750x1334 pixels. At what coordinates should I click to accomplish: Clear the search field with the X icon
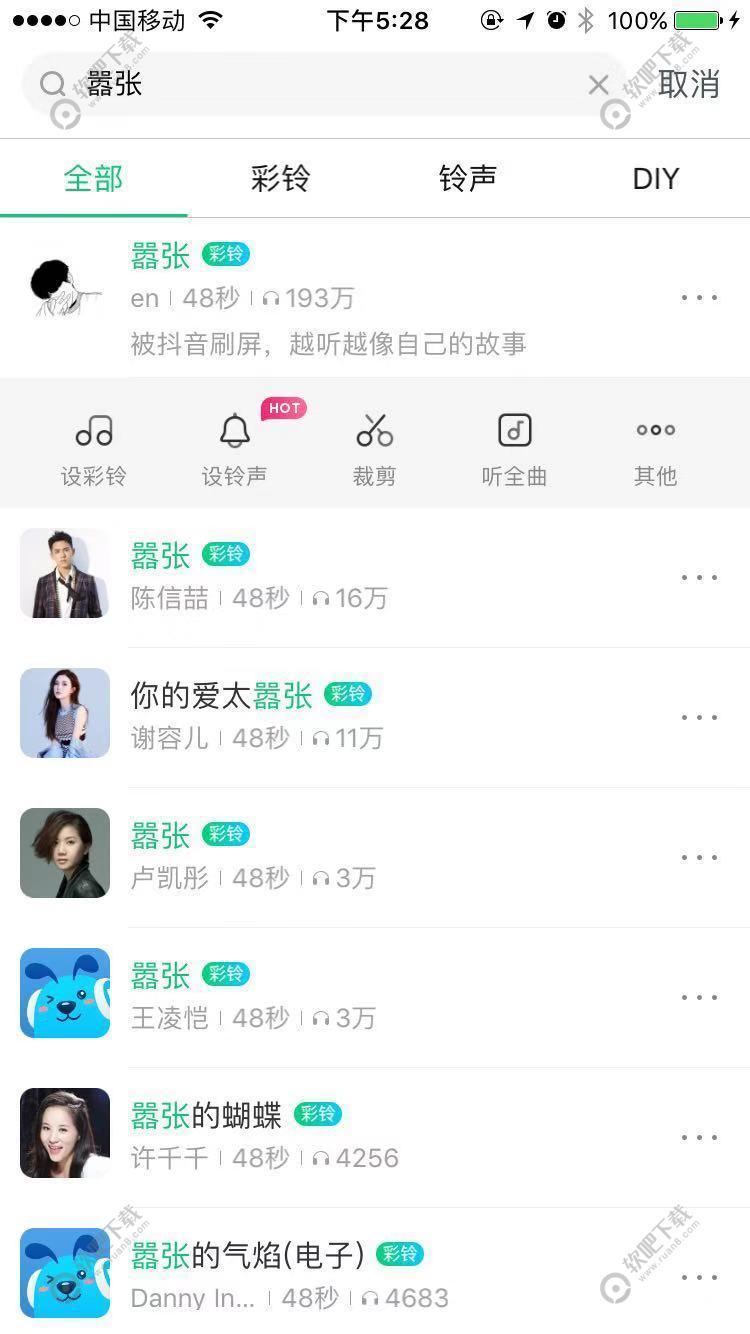pos(598,84)
